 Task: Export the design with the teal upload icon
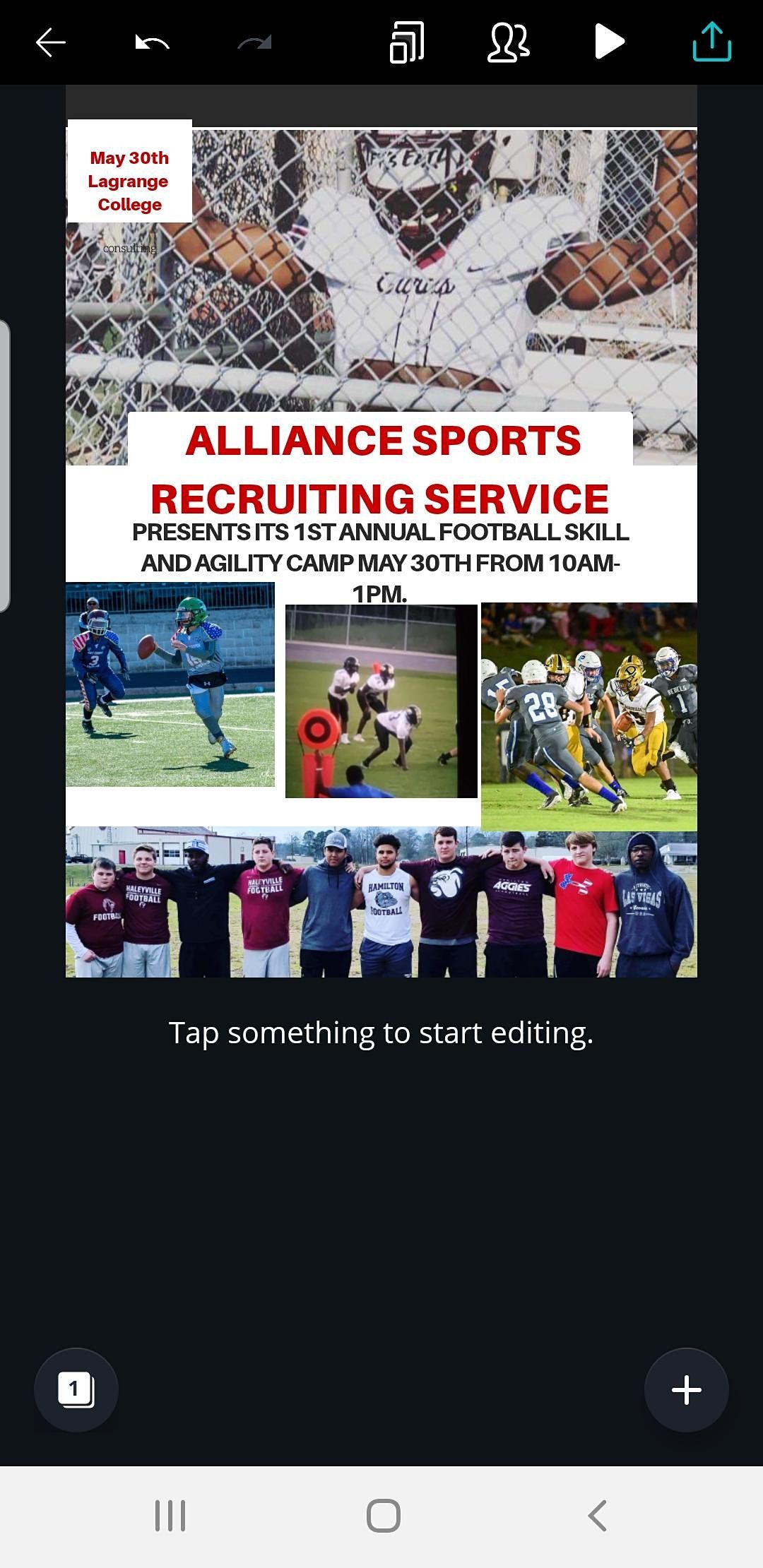(711, 42)
